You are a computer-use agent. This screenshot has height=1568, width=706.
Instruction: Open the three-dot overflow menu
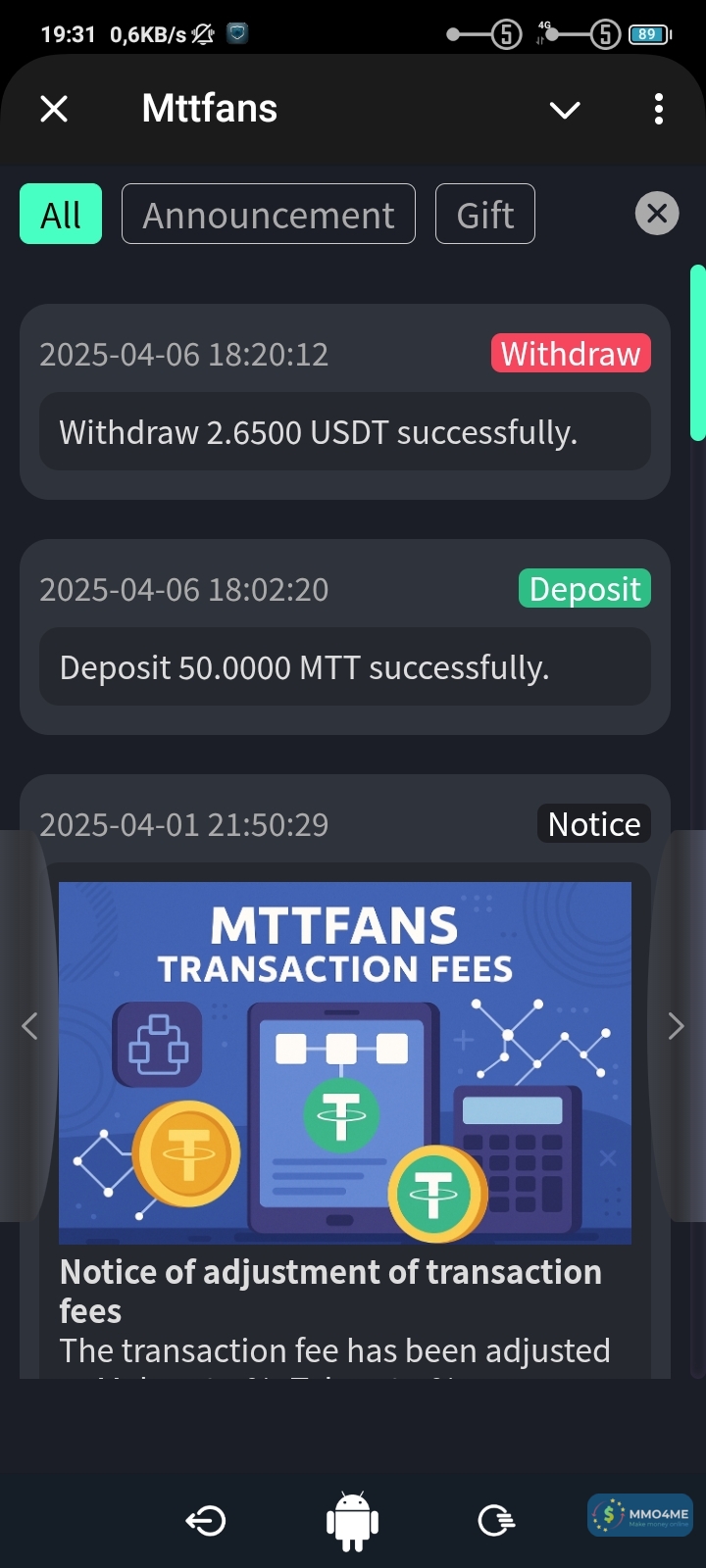658,109
